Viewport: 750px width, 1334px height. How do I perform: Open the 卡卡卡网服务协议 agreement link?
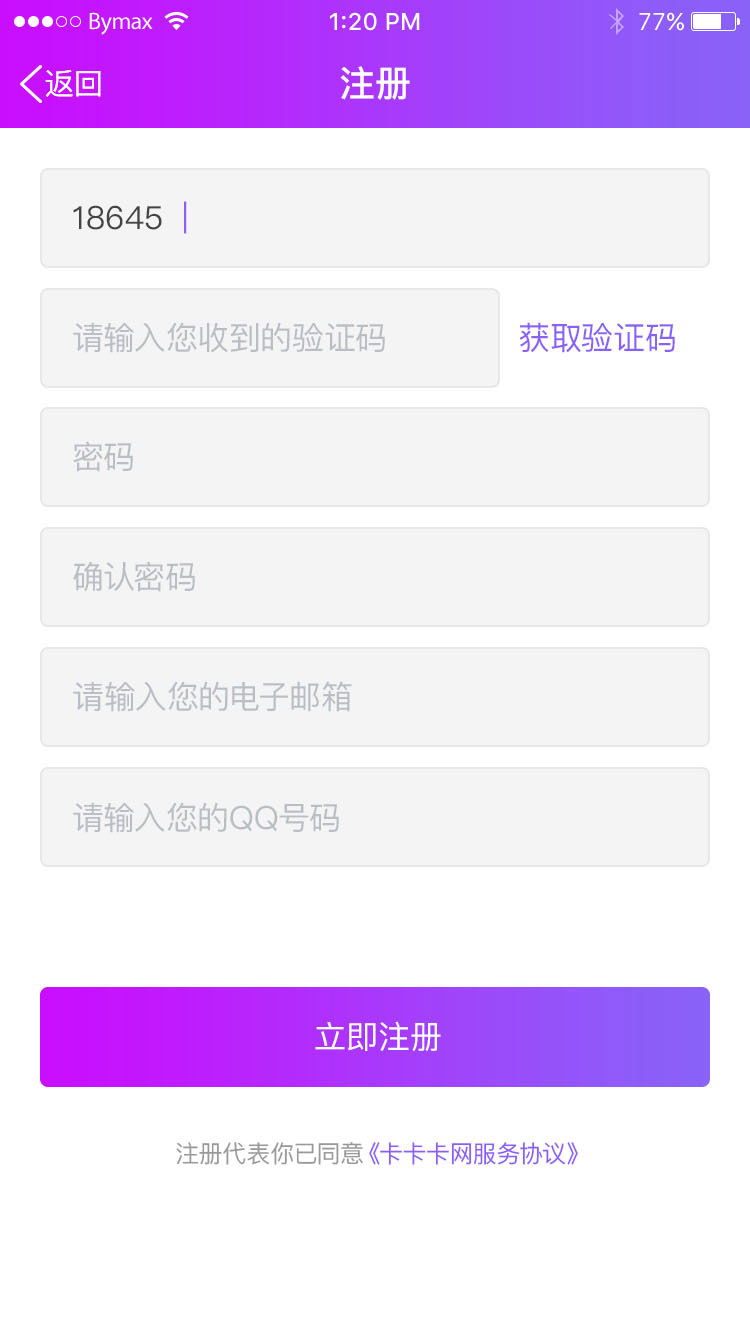tap(474, 1154)
